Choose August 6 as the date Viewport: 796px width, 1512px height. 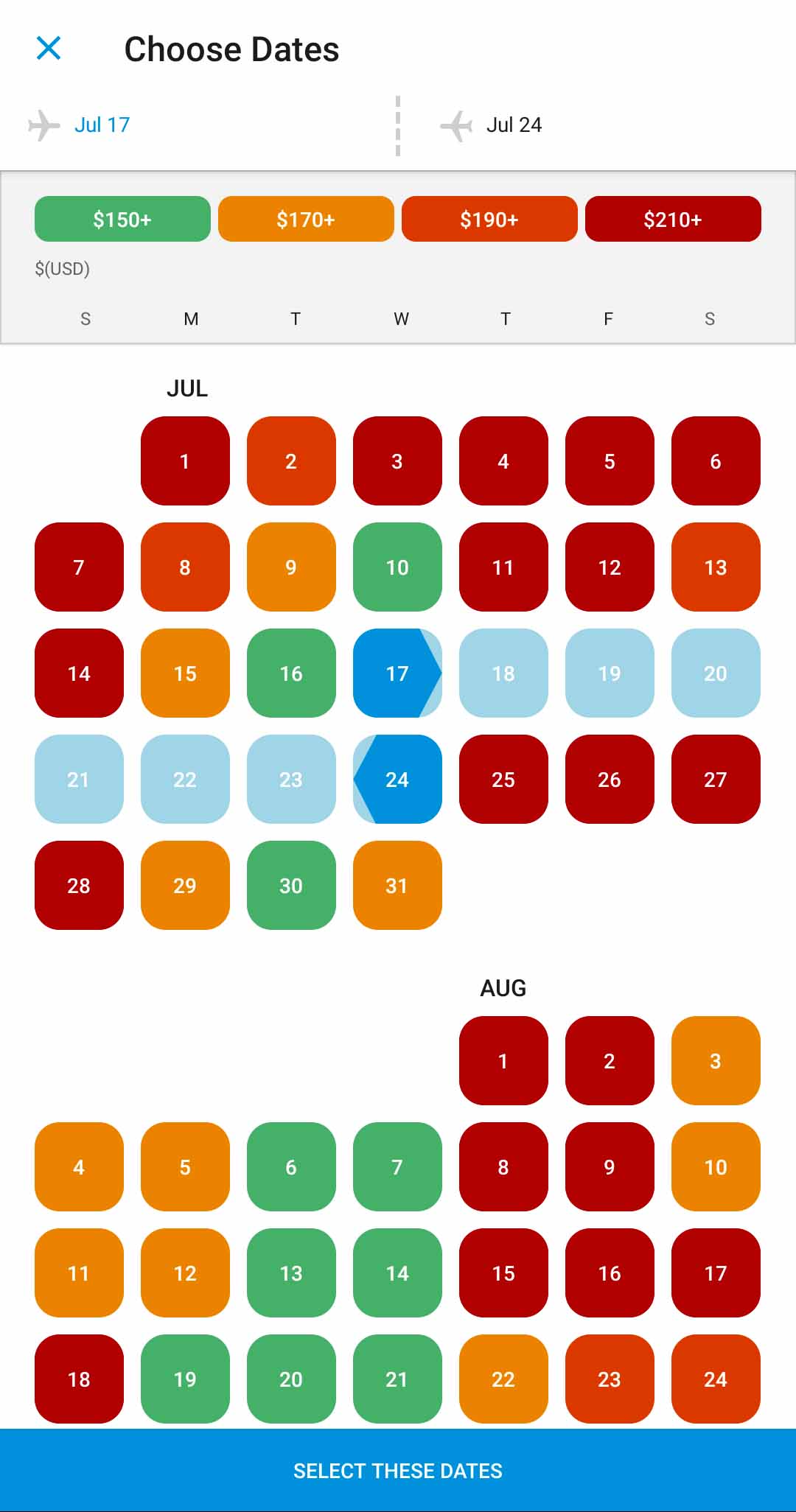(x=291, y=1167)
